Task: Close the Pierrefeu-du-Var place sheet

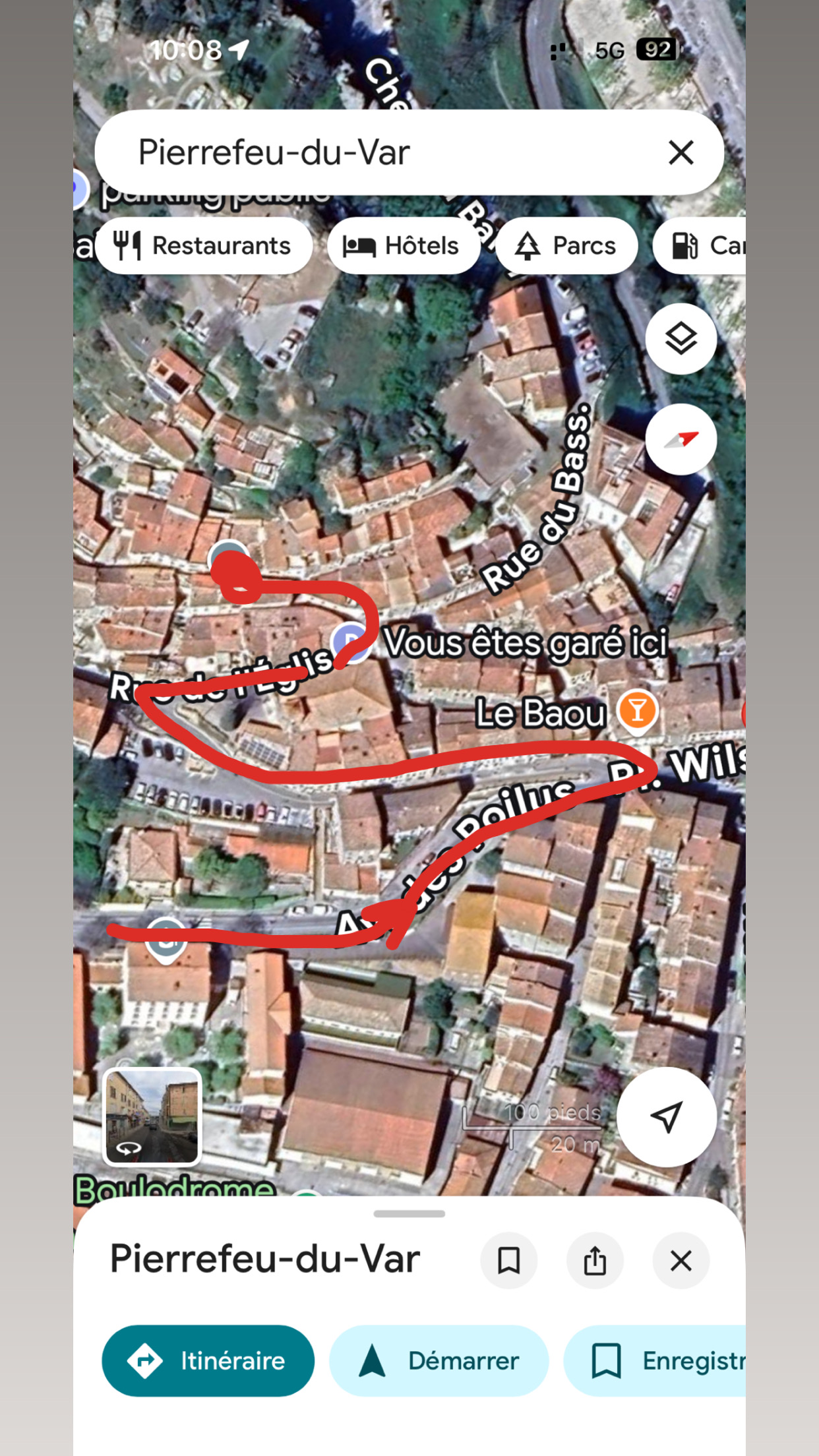Action: tap(681, 1261)
